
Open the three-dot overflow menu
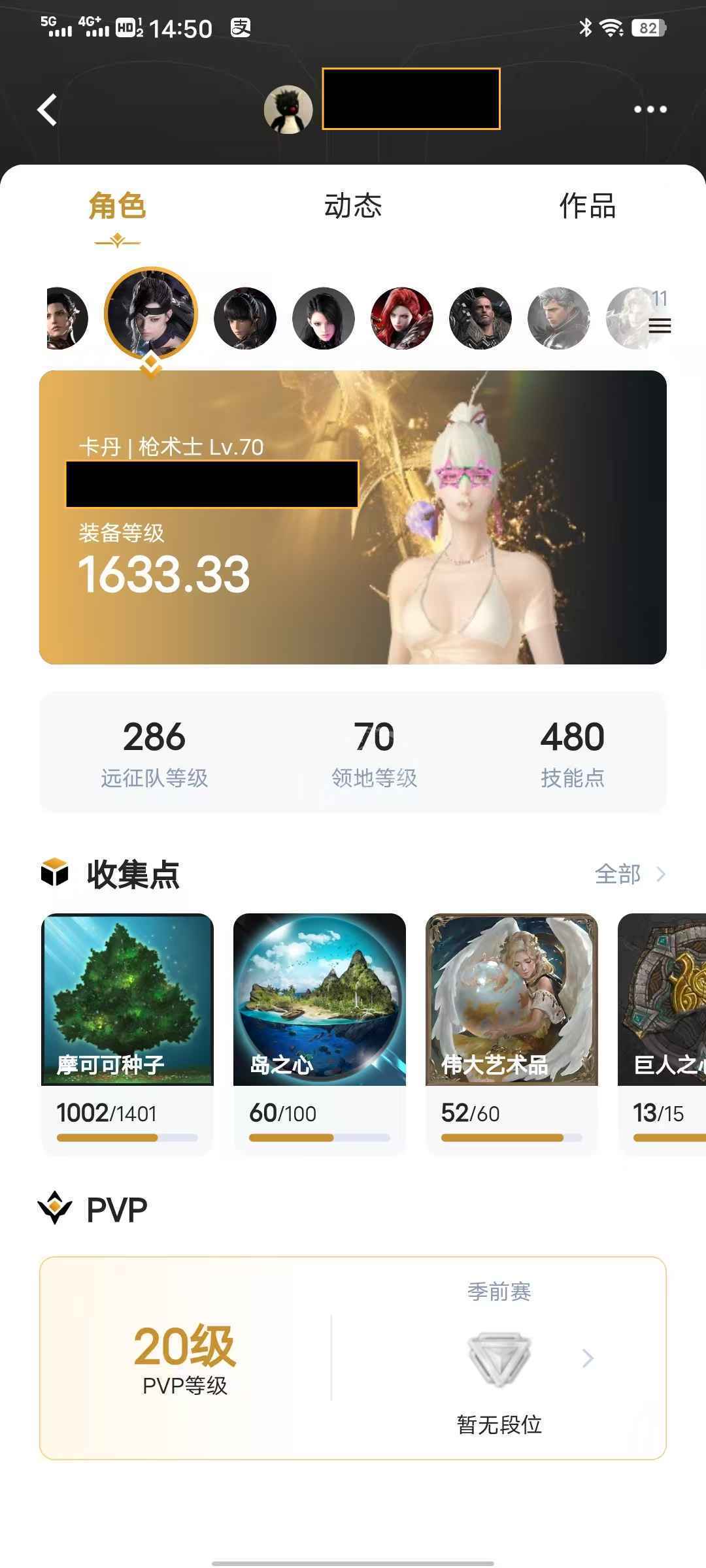650,109
